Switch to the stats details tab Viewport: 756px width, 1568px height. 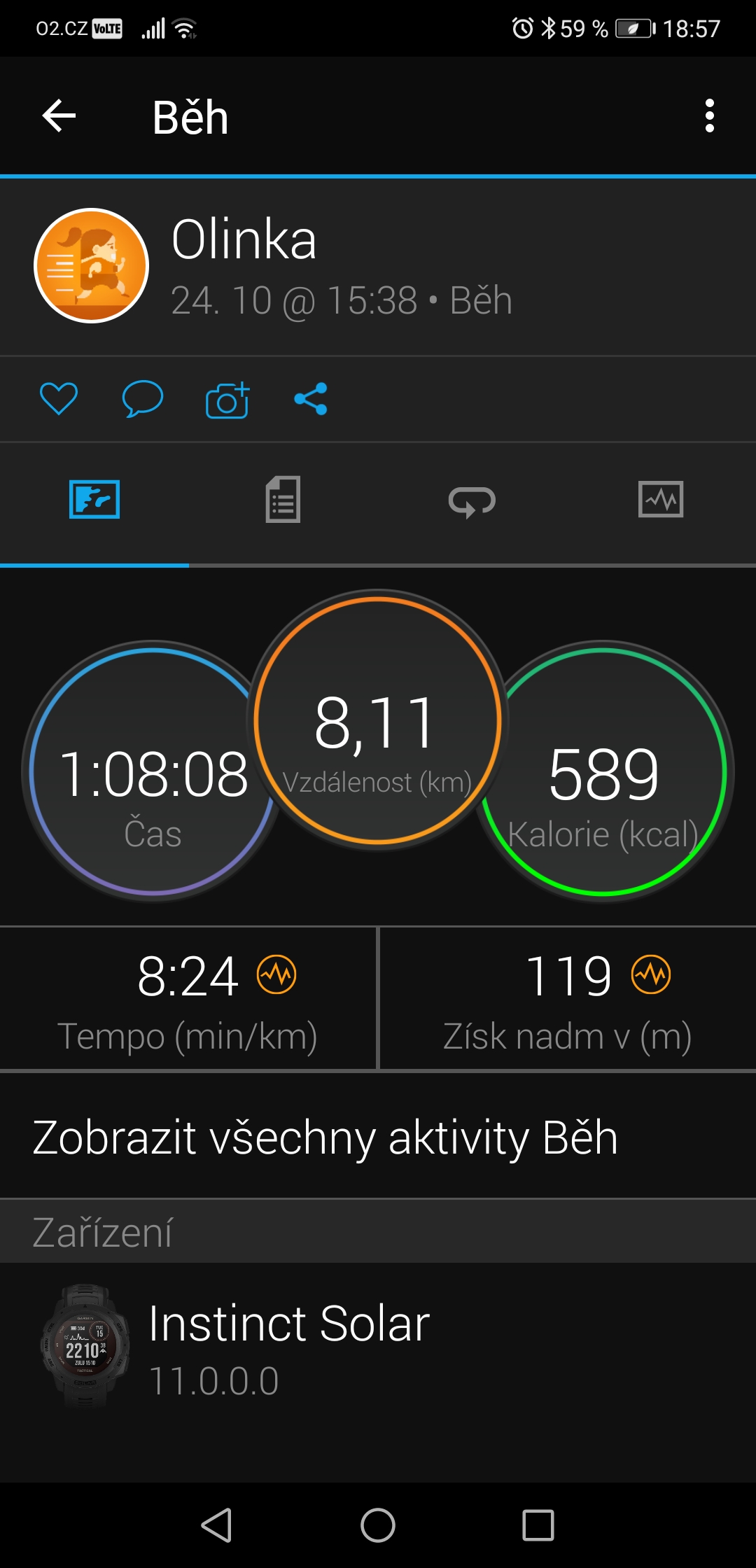283,500
